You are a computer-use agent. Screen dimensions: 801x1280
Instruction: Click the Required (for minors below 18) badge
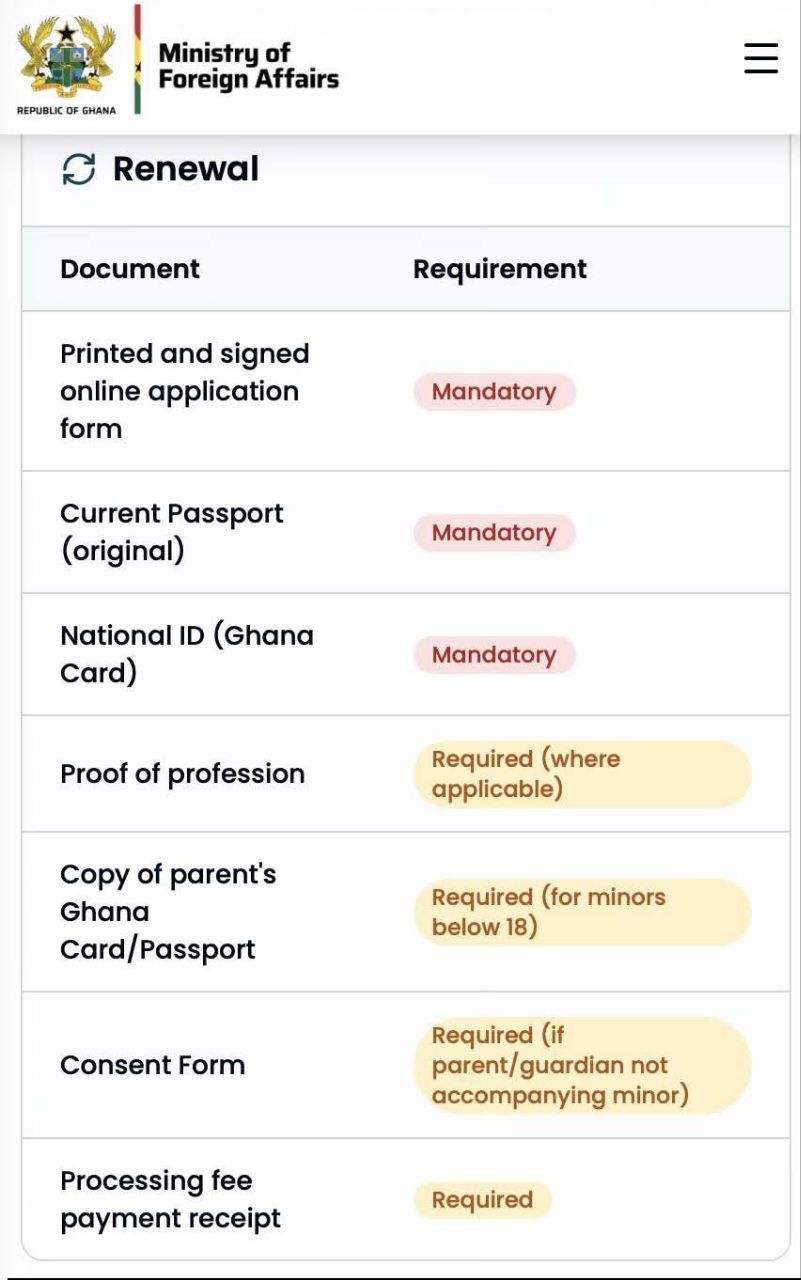(x=581, y=911)
